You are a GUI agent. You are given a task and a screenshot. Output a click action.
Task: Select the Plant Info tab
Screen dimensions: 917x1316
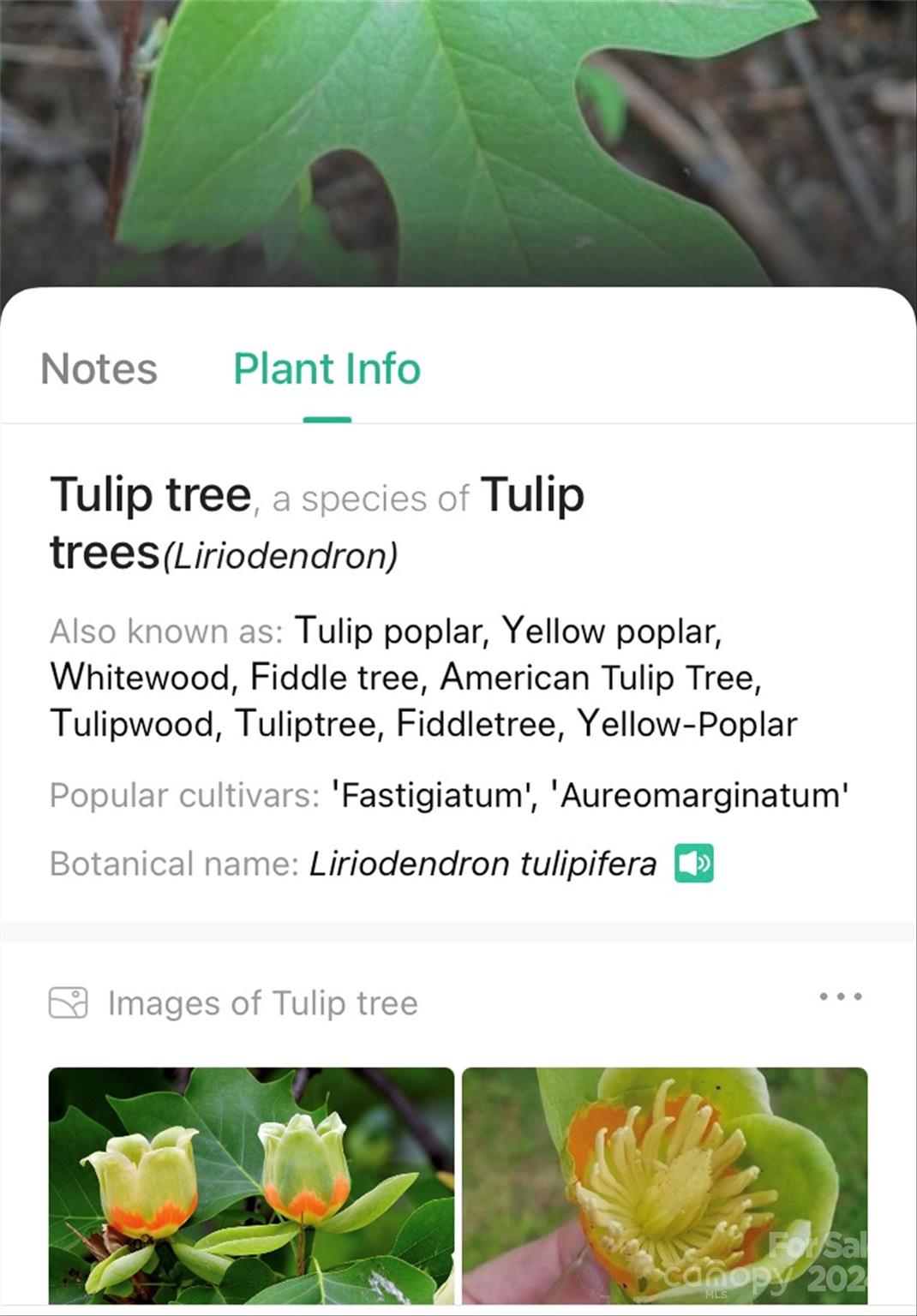[327, 369]
